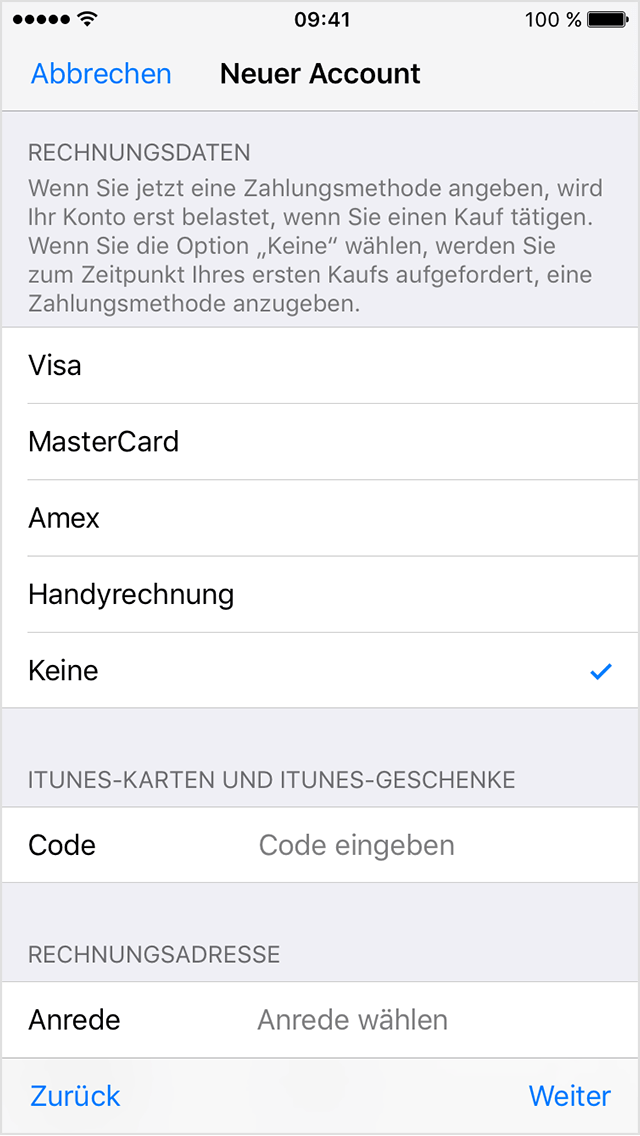Go back with Zurück
Screen dimensions: 640x1136
pos(75,1096)
